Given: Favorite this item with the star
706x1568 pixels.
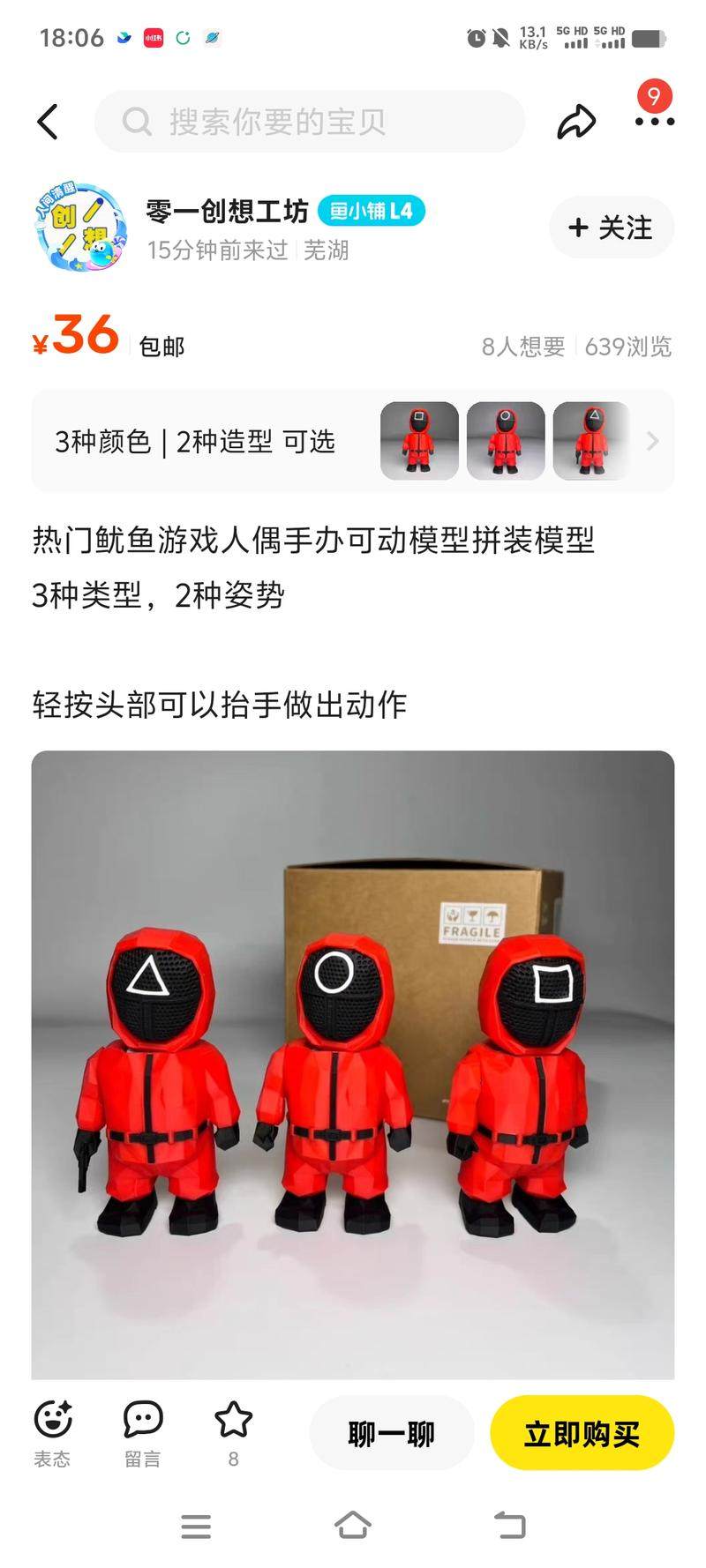Looking at the screenshot, I should 233,1422.
